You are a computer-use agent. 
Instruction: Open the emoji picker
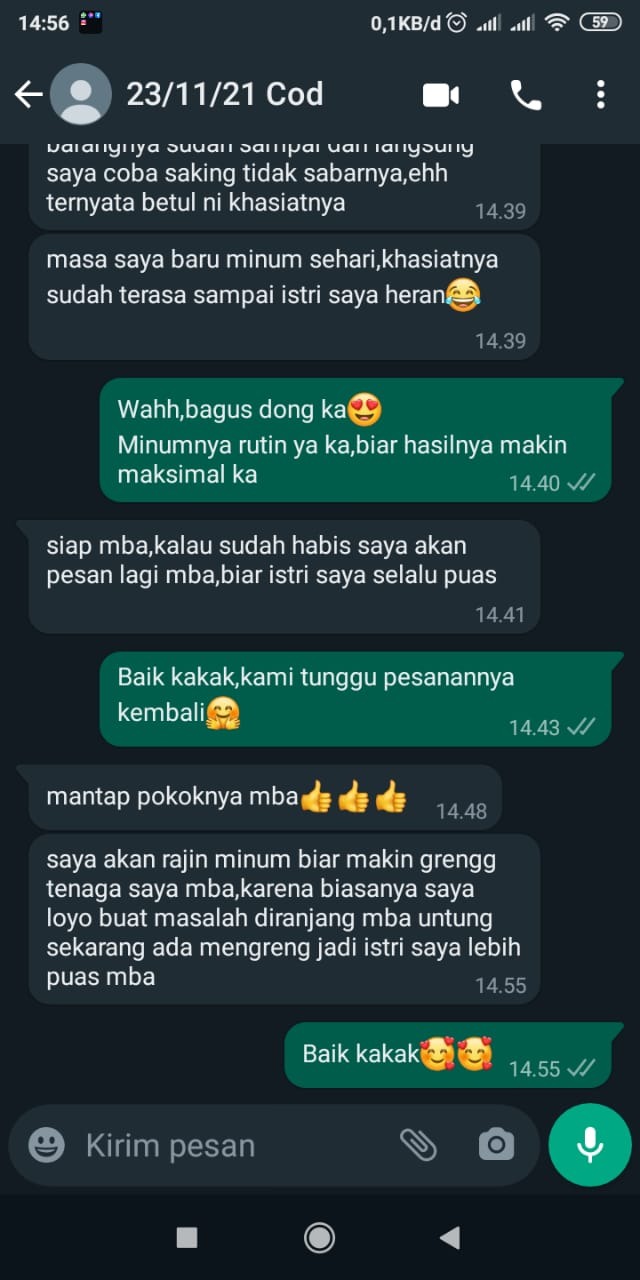point(46,1145)
